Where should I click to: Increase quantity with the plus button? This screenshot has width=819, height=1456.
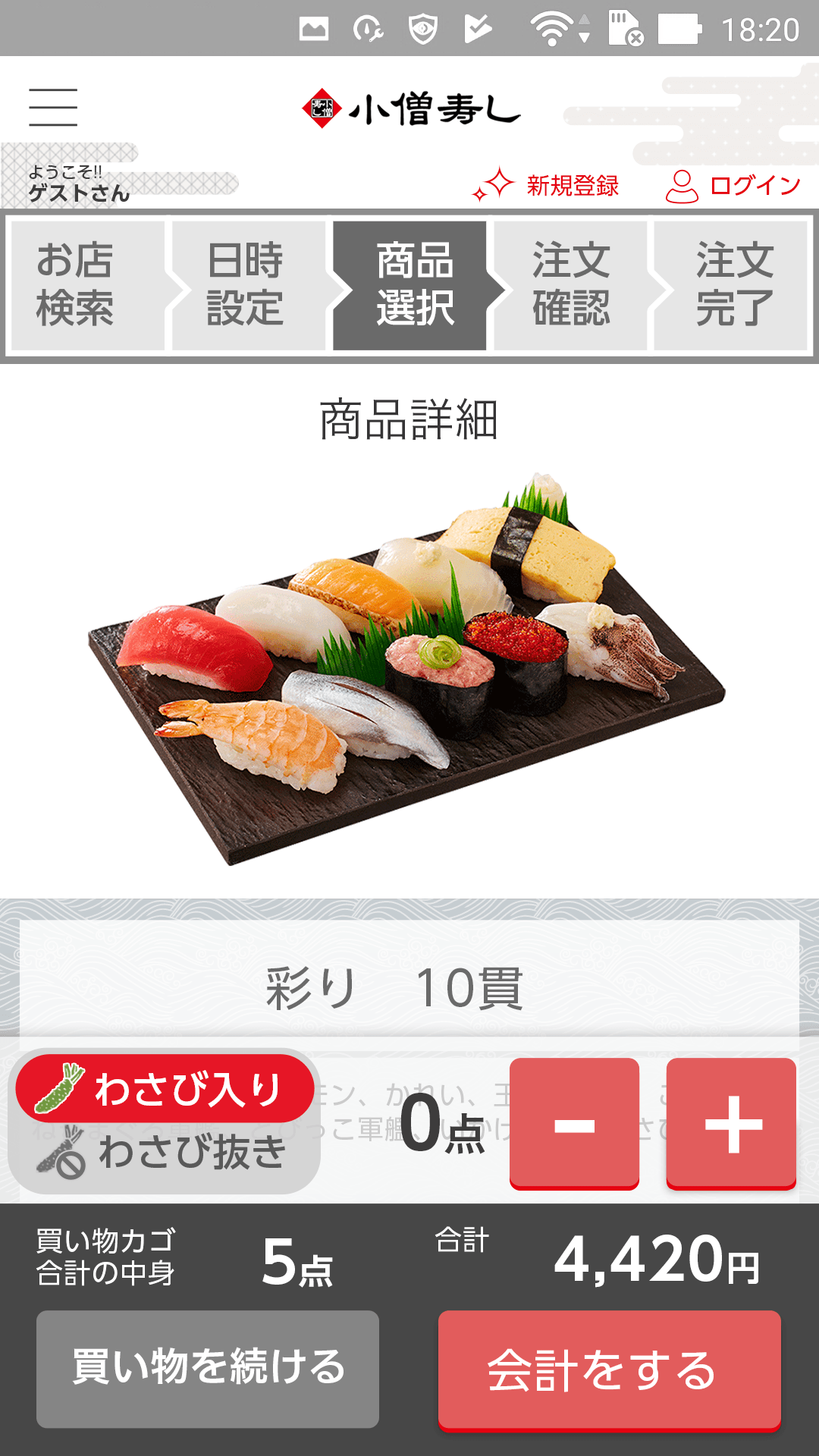click(731, 1124)
